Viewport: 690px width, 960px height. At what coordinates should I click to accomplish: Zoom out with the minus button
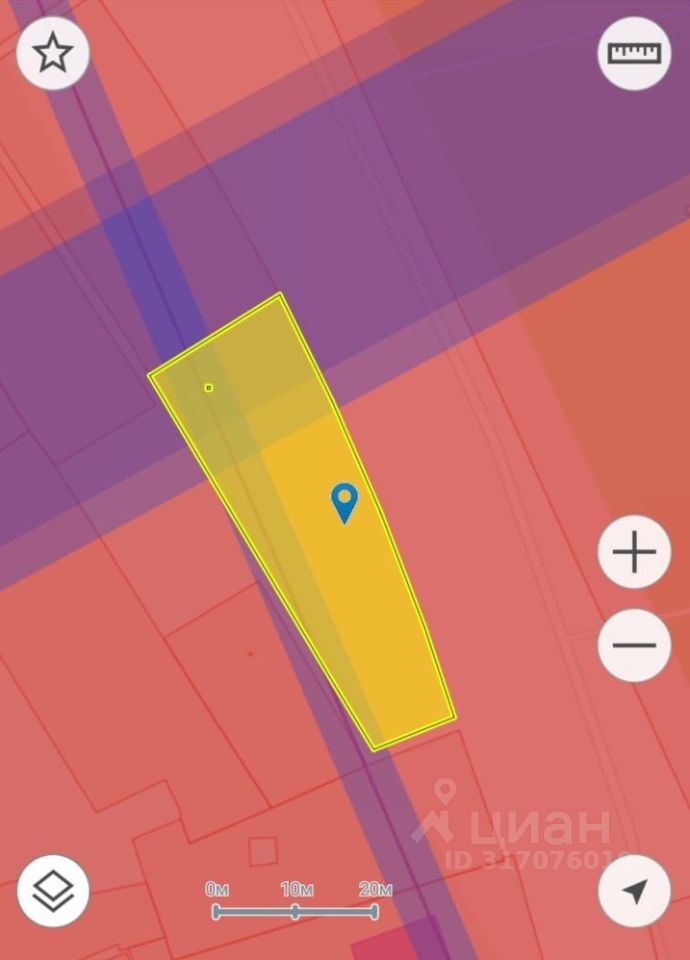(x=634, y=645)
